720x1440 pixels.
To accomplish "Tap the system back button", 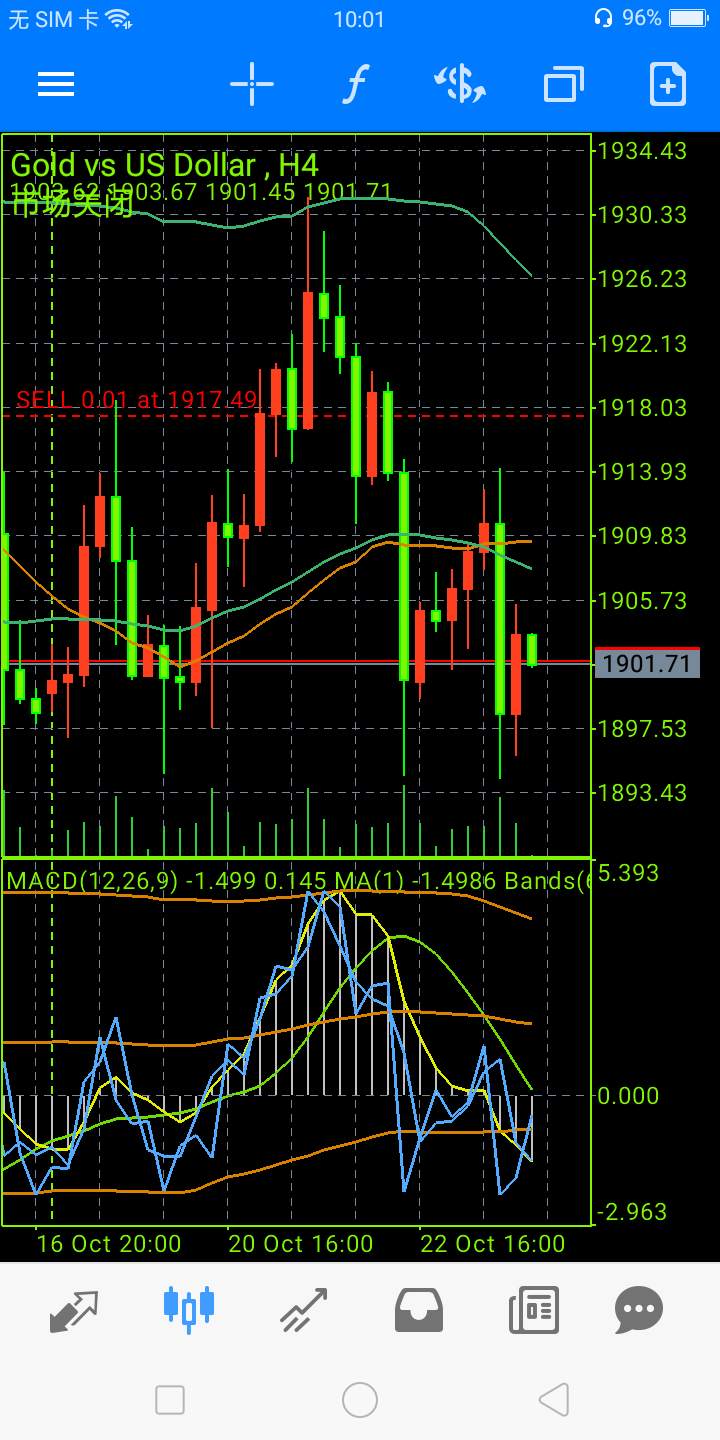I will pos(553,1400).
